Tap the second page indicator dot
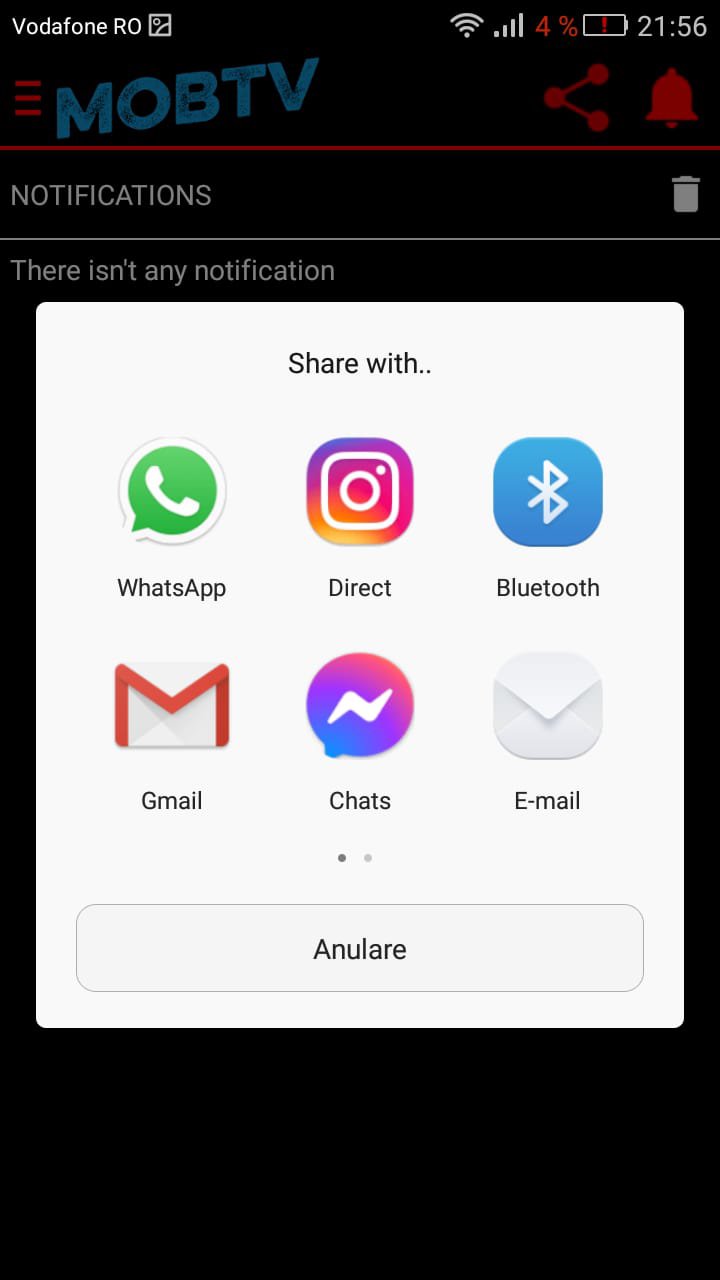The height and width of the screenshot is (1280, 720). [x=367, y=857]
